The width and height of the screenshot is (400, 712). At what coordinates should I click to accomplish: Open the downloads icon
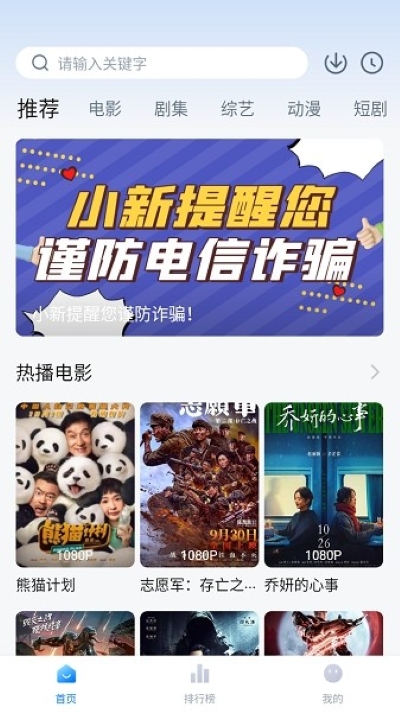[336, 63]
